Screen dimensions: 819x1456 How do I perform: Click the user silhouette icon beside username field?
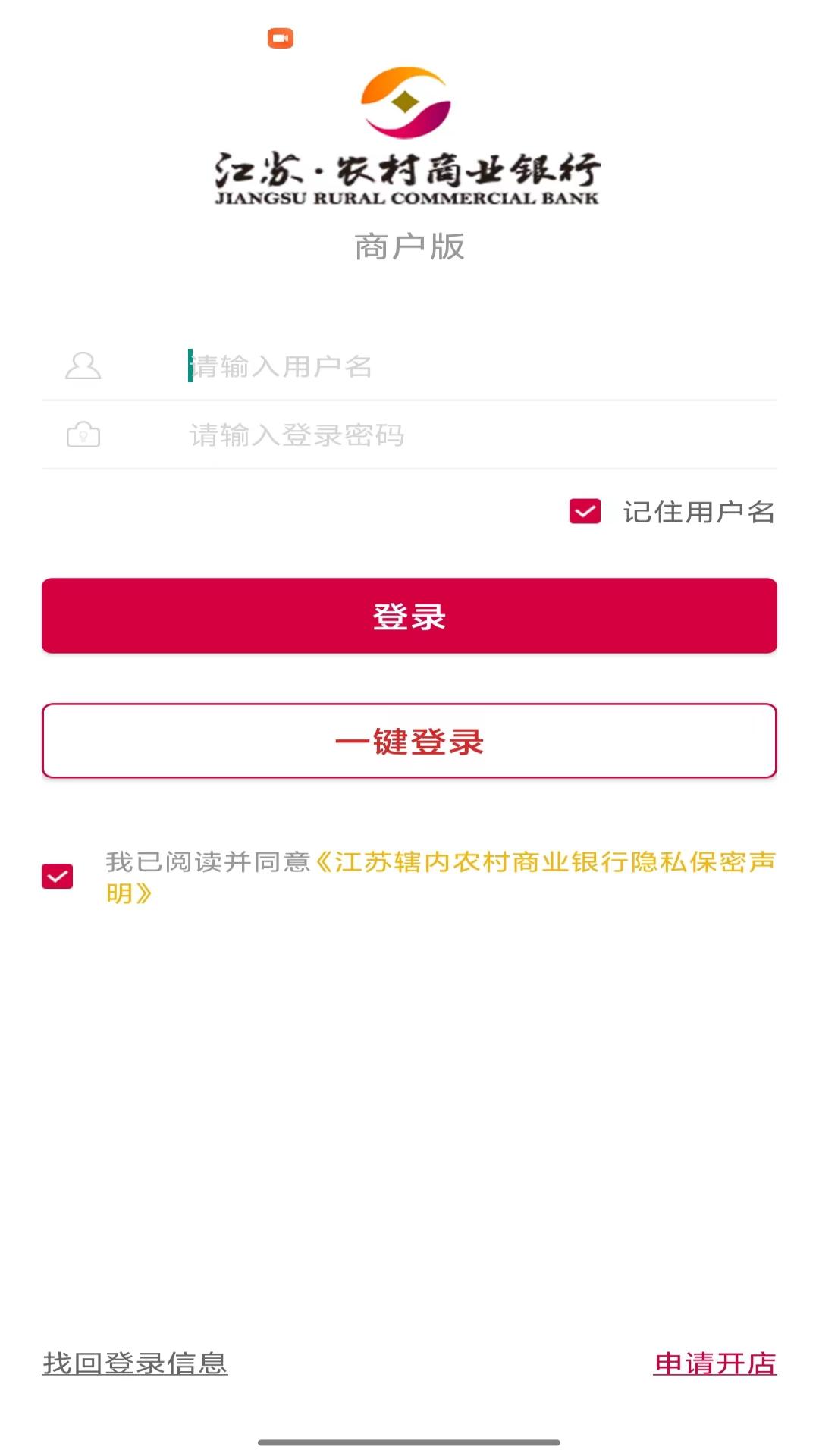(x=83, y=367)
